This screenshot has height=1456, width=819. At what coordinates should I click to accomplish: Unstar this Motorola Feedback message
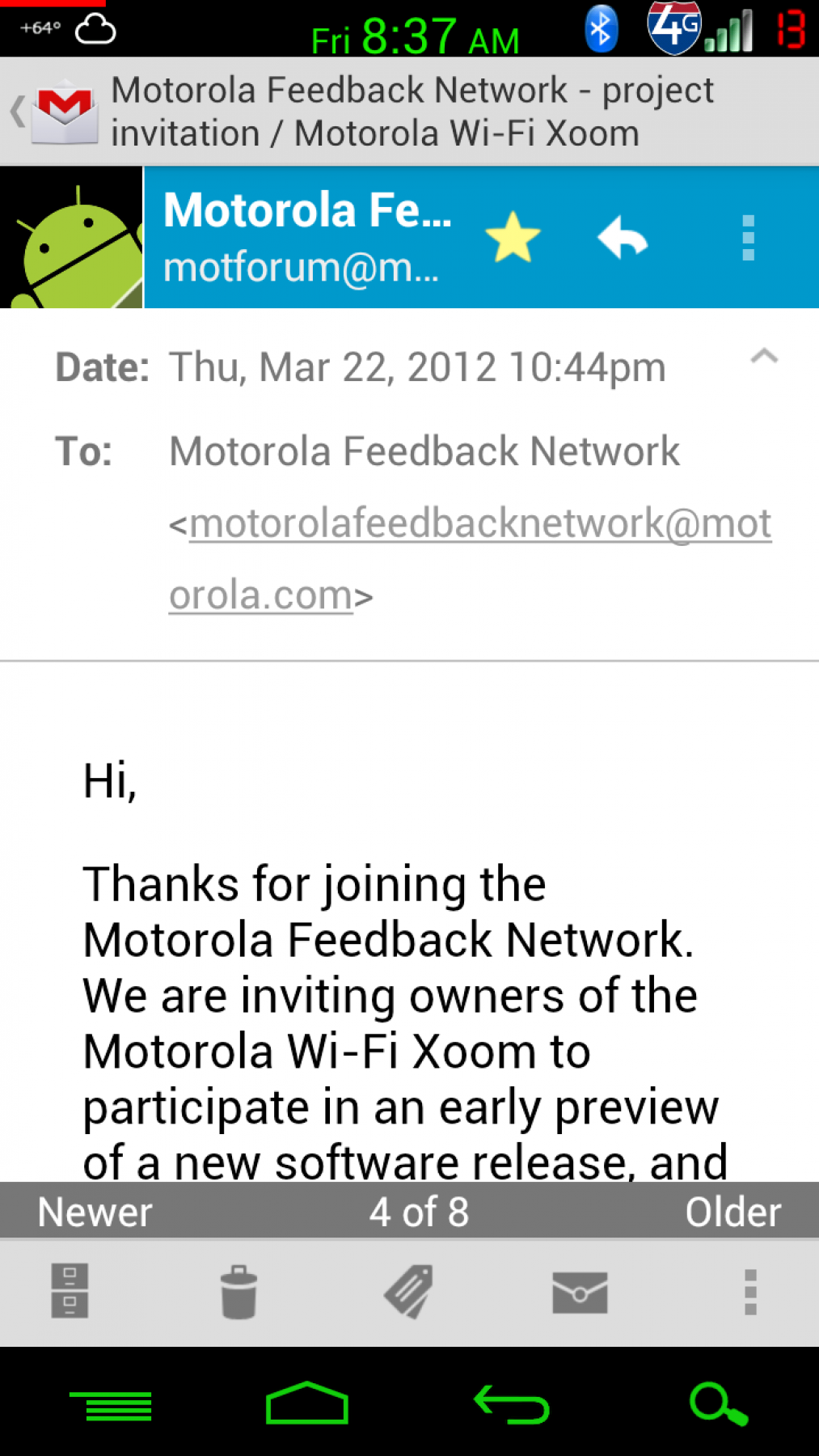click(513, 238)
